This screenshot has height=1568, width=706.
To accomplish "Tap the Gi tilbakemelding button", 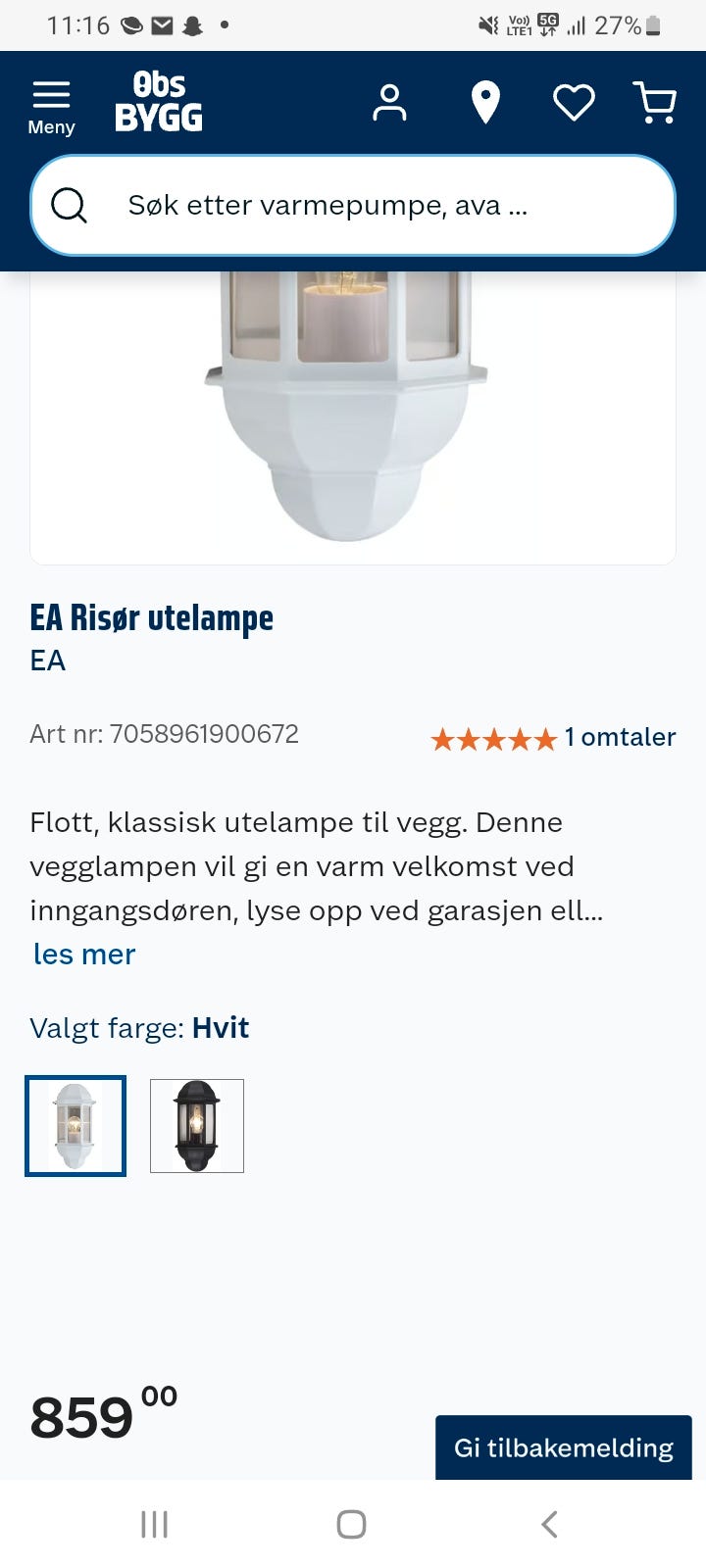I will (x=564, y=1447).
